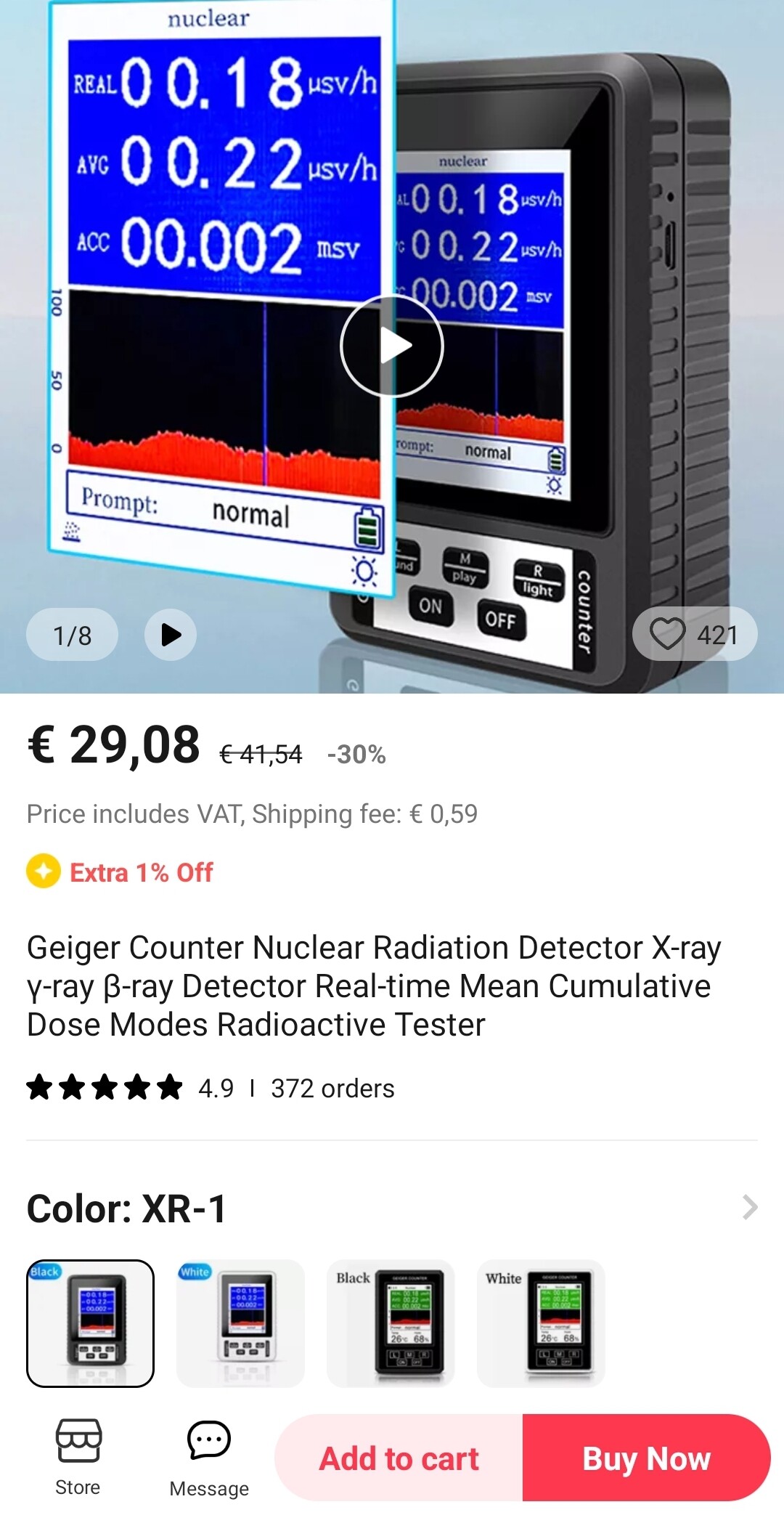Buy Now

pos(646,1458)
